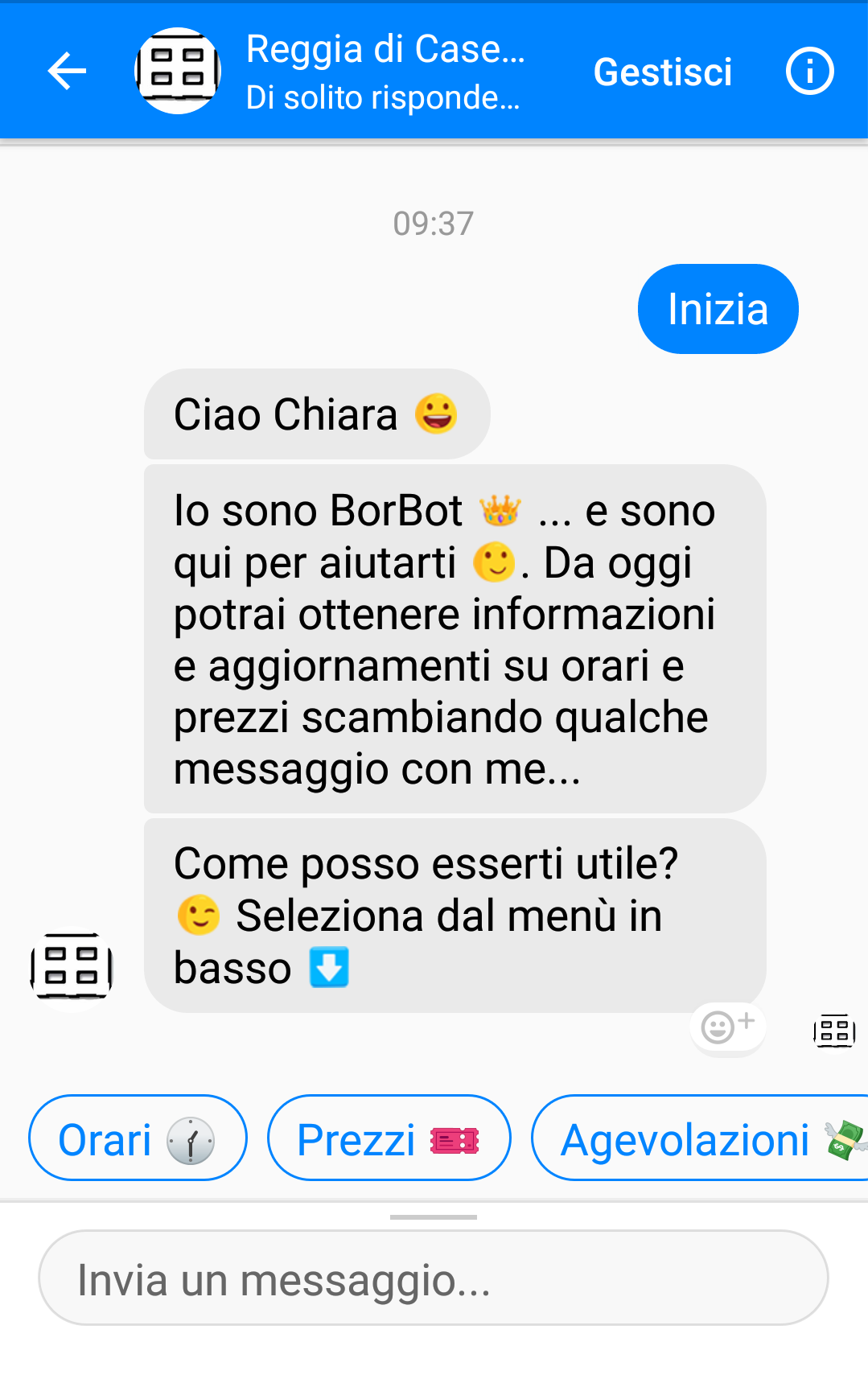Tap Gestisci to manage the conversation
The image size is (868, 1379).
click(662, 72)
